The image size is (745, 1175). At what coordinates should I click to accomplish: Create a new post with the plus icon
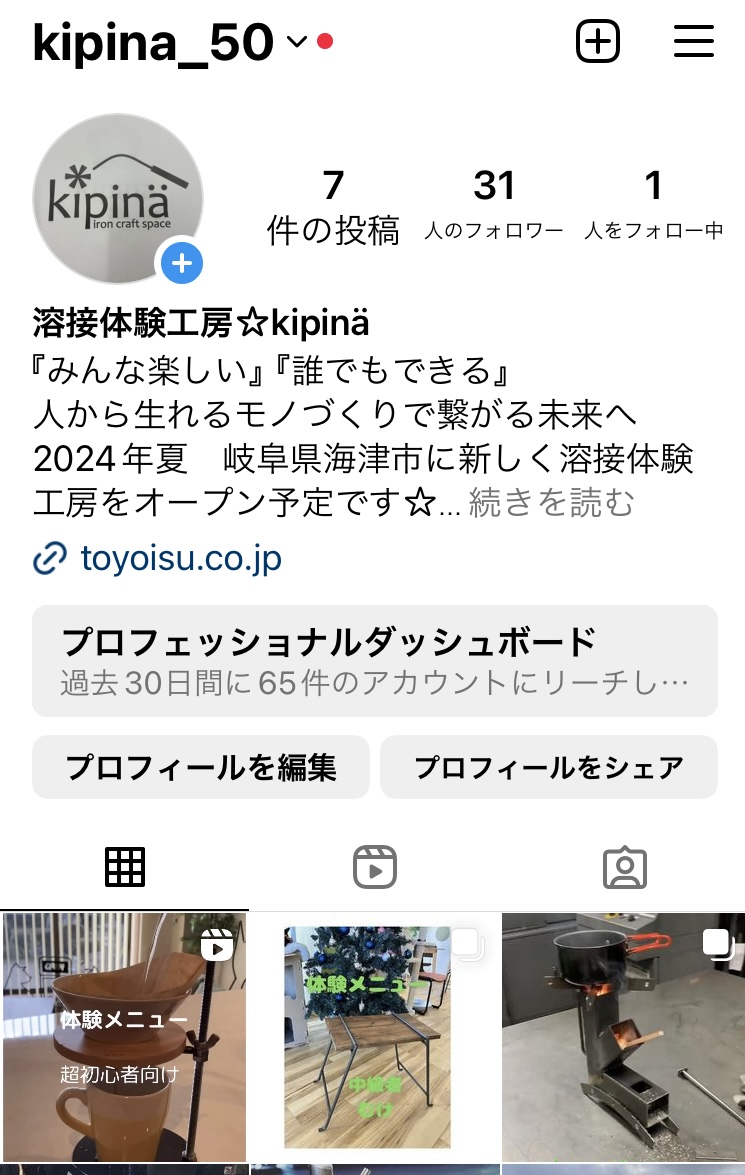click(598, 42)
